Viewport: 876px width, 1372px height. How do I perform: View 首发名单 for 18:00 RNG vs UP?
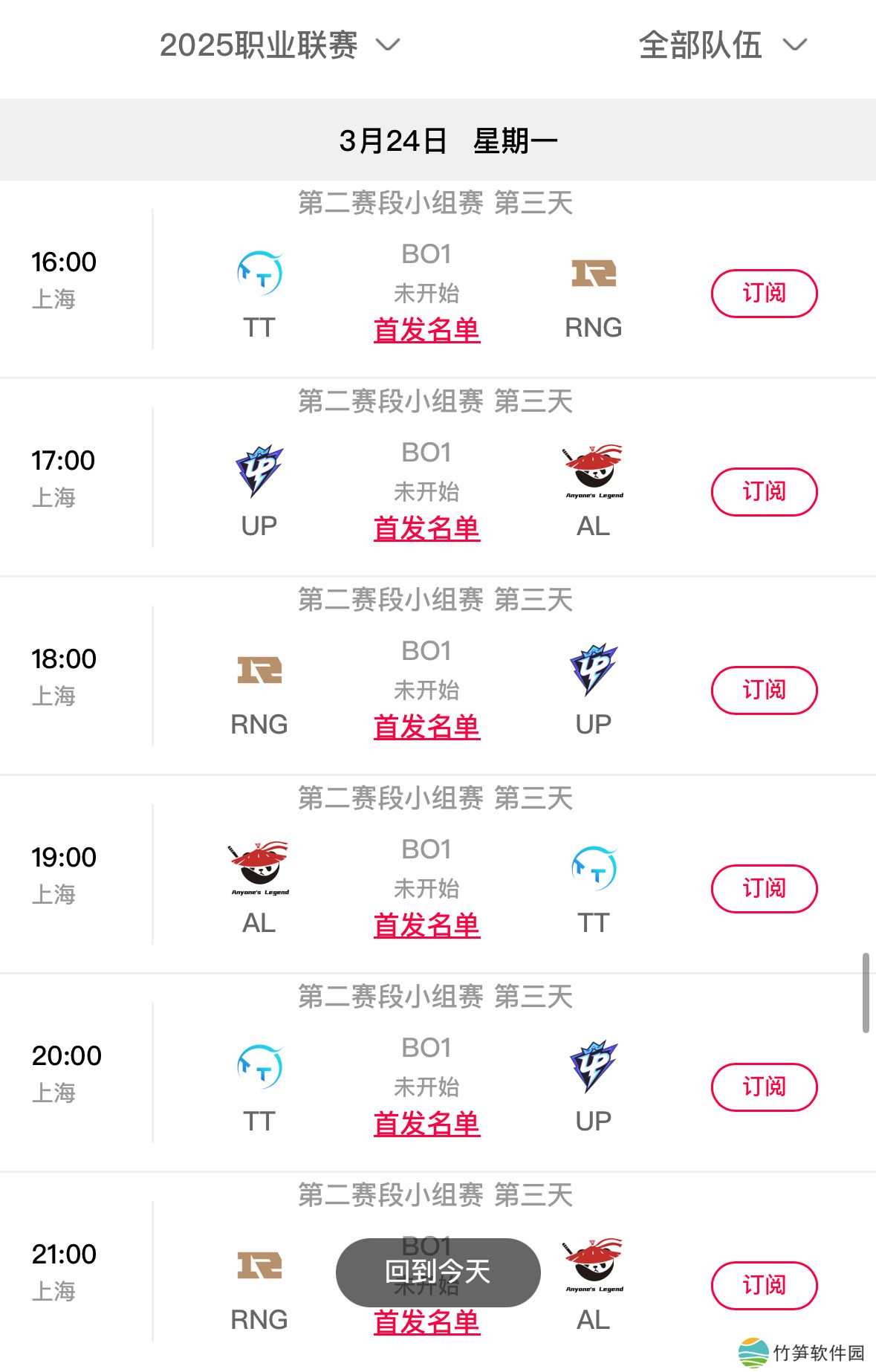tap(426, 727)
